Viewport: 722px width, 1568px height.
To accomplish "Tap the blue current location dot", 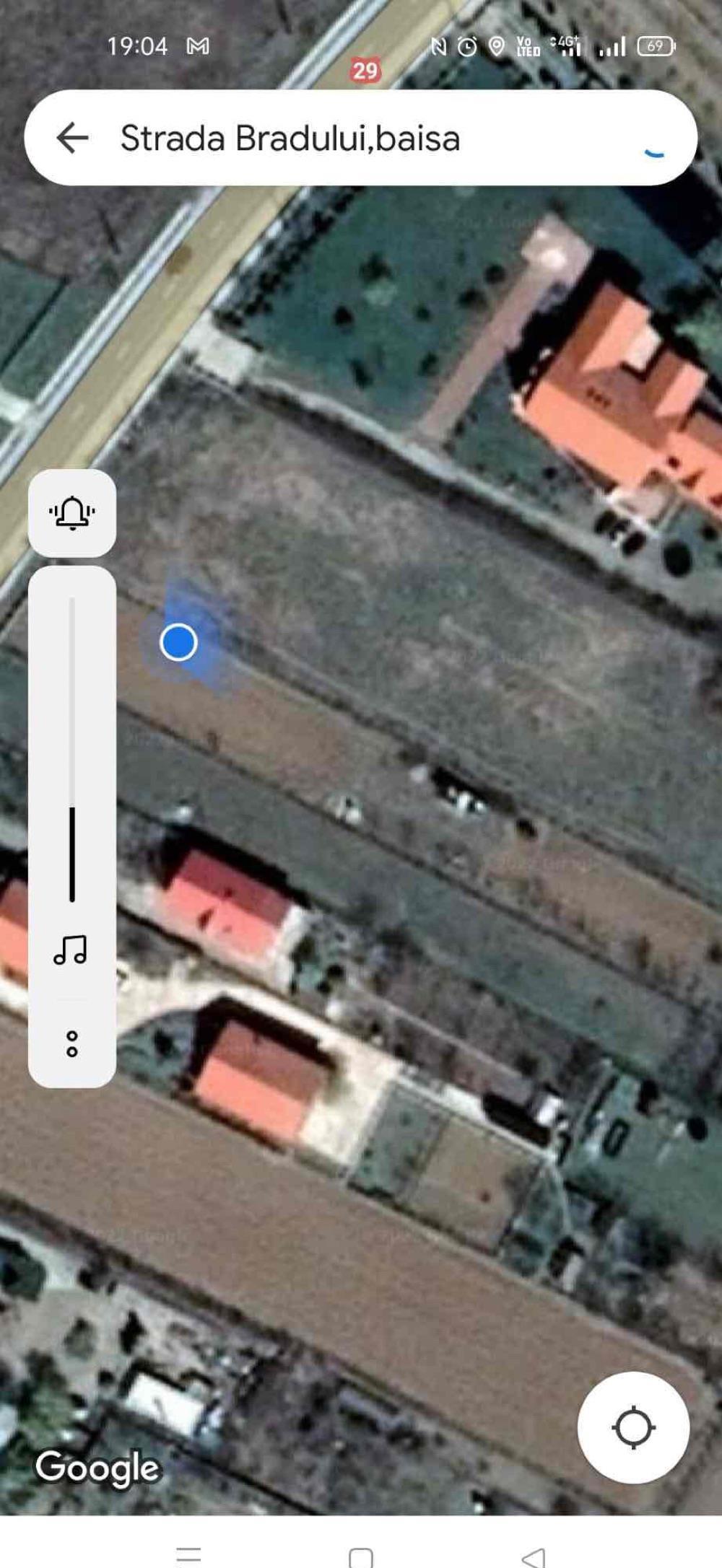I will (178, 642).
